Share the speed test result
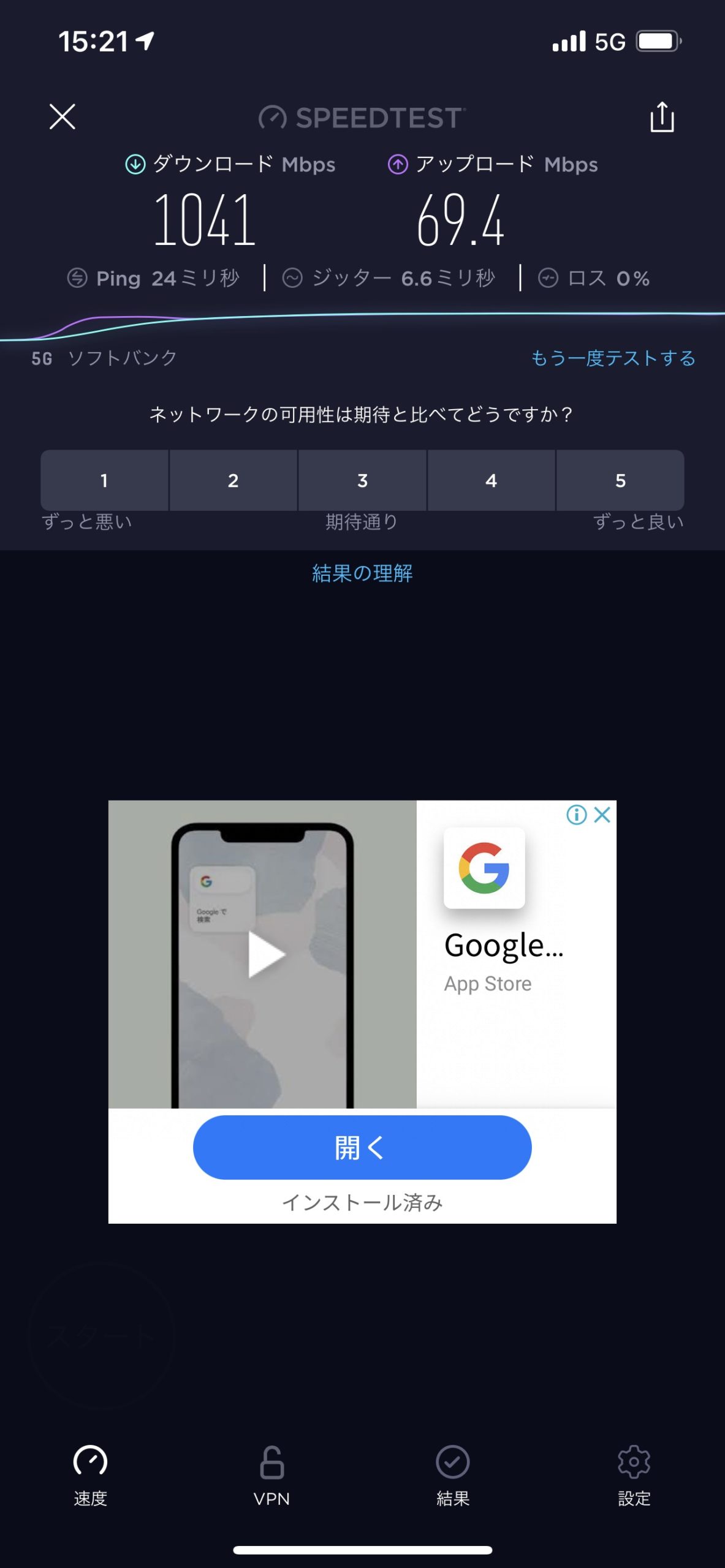This screenshot has height=1568, width=725. [662, 116]
